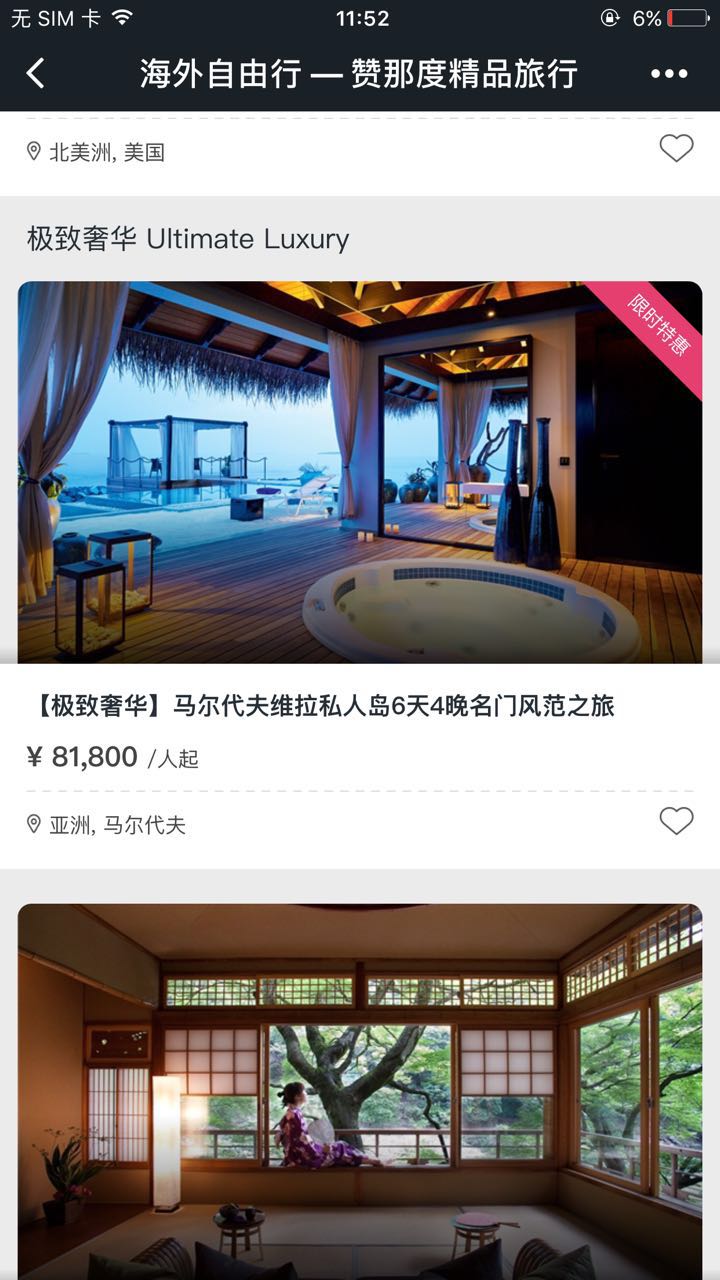Favorite the 马尔代夫 trip with heart icon
This screenshot has height=1280, width=720.
coord(676,822)
